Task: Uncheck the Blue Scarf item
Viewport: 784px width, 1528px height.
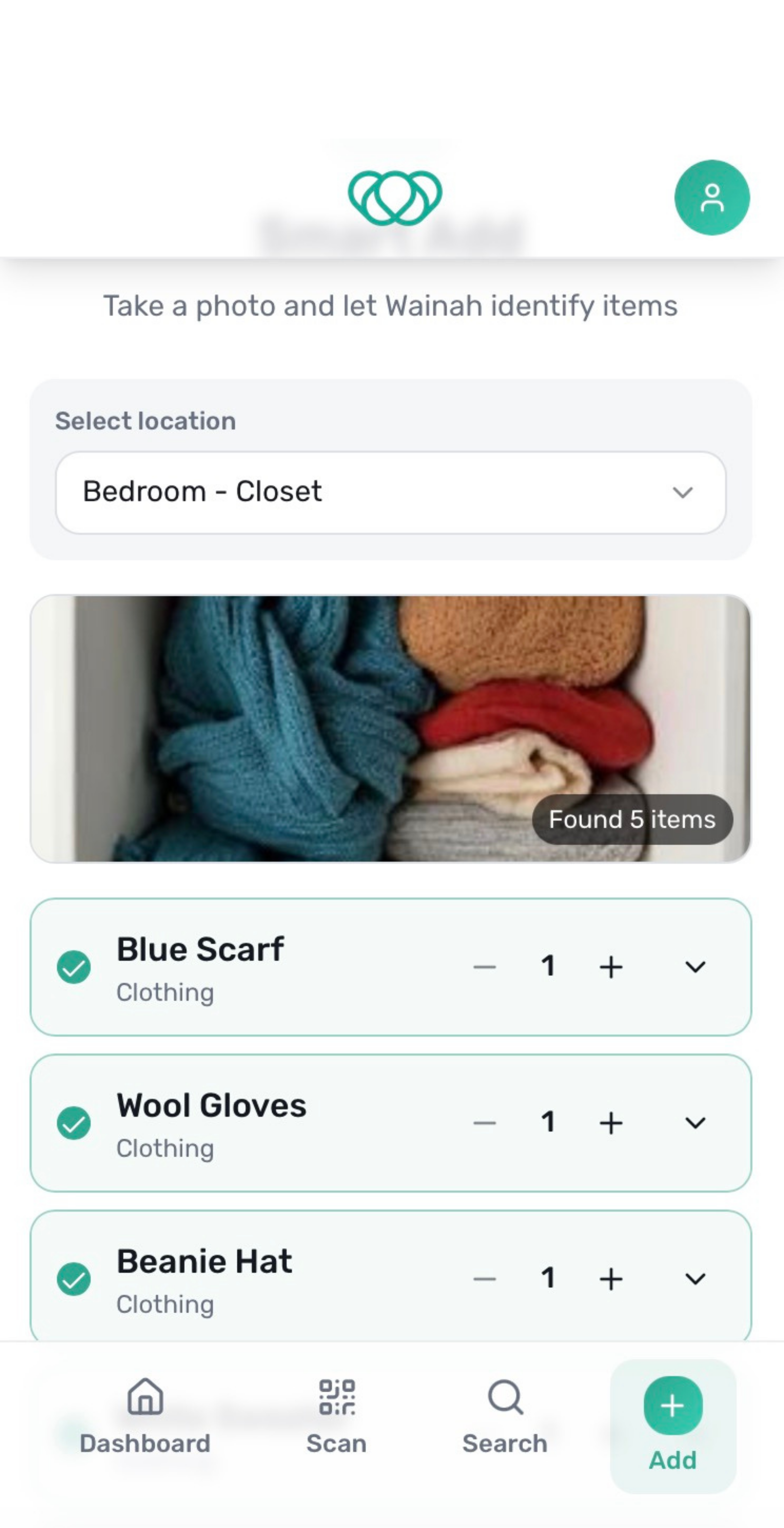Action: point(74,967)
